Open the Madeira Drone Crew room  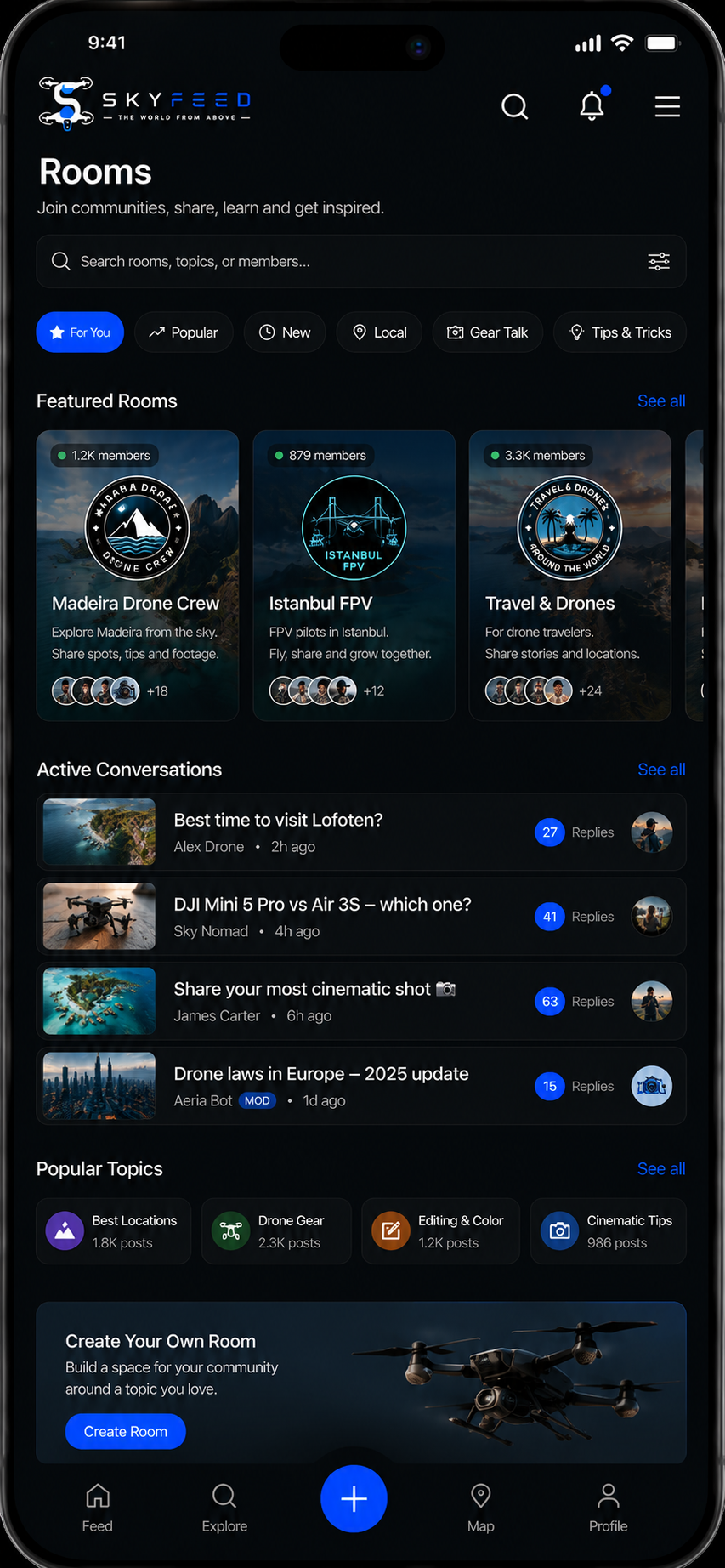(138, 576)
